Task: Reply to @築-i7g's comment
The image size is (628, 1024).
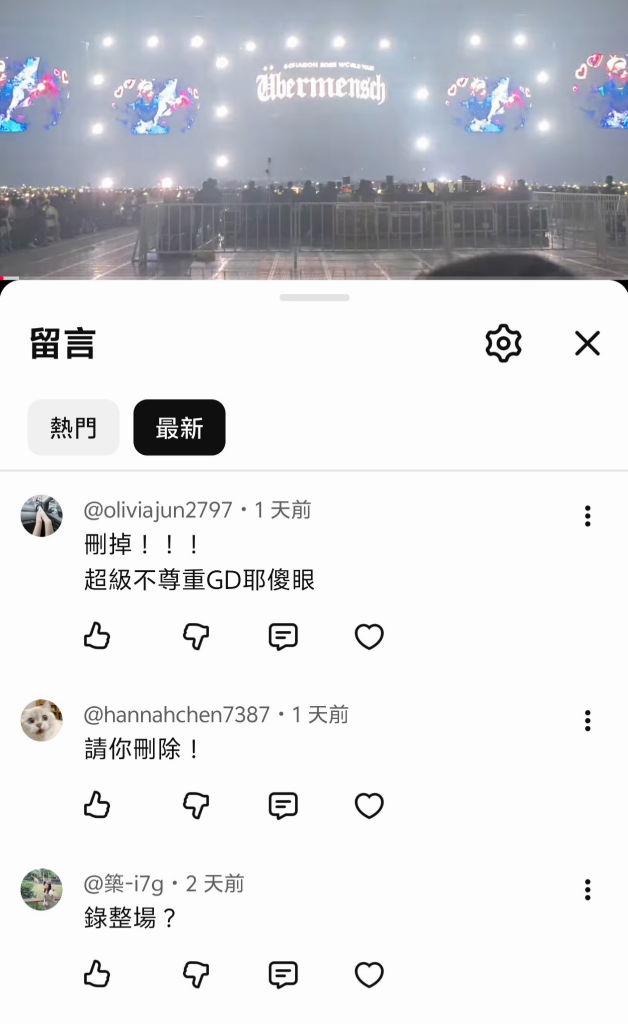Action: 283,974
